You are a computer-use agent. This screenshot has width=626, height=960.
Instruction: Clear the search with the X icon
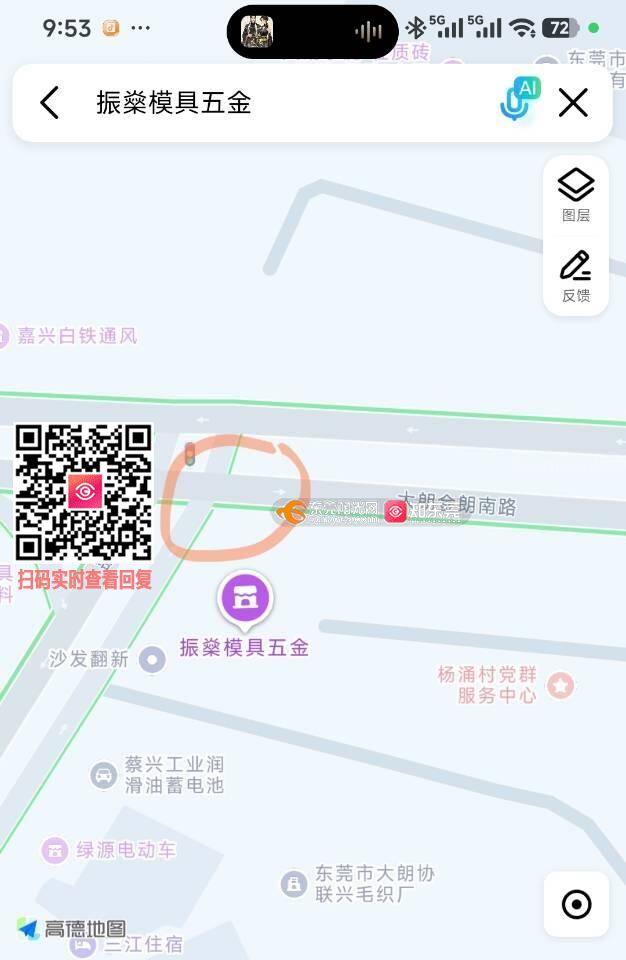tap(573, 102)
